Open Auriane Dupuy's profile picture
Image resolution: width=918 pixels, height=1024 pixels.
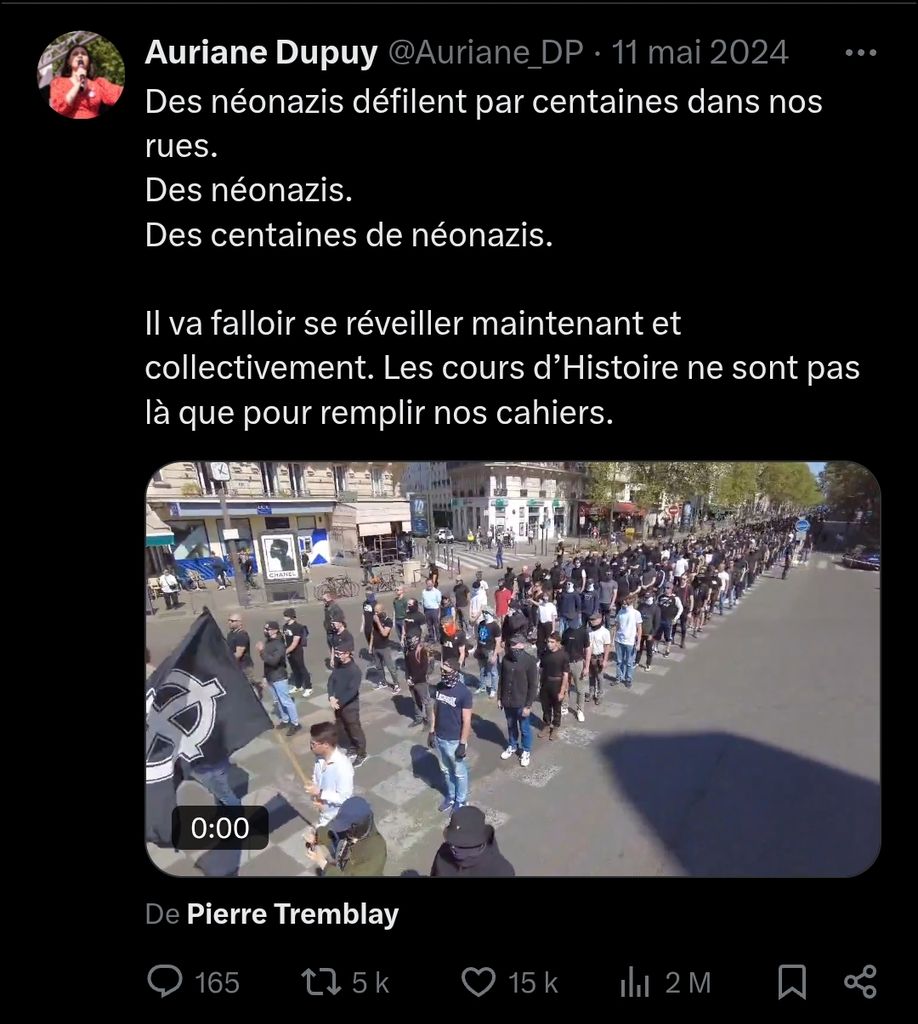(x=80, y=75)
